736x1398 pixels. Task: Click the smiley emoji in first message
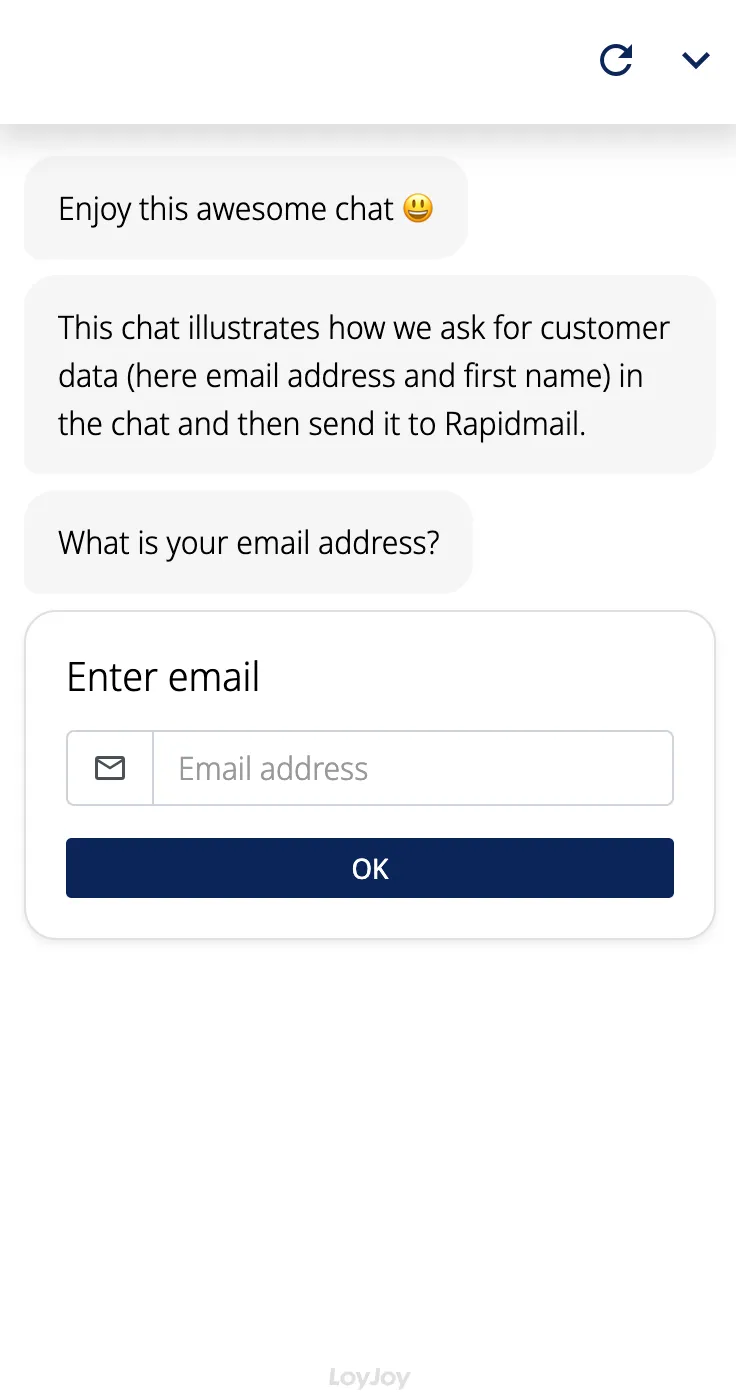[x=419, y=209]
